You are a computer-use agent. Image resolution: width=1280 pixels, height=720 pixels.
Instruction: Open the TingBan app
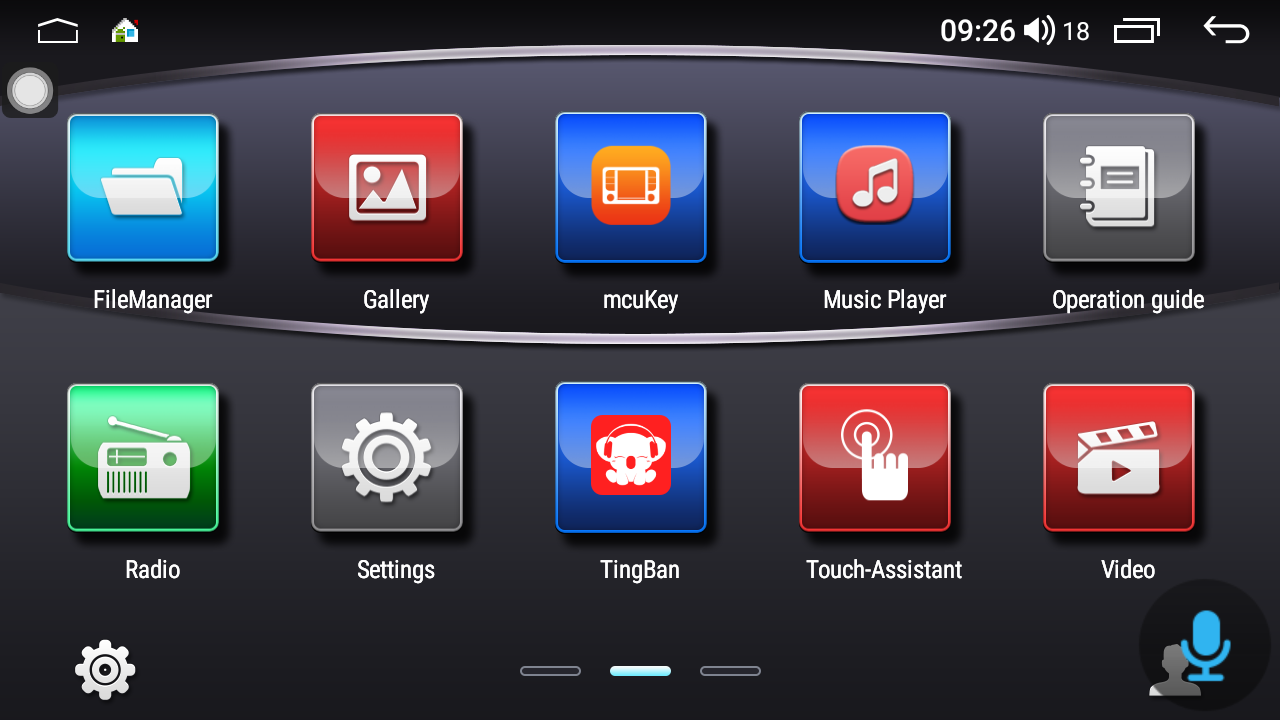[x=631, y=458]
